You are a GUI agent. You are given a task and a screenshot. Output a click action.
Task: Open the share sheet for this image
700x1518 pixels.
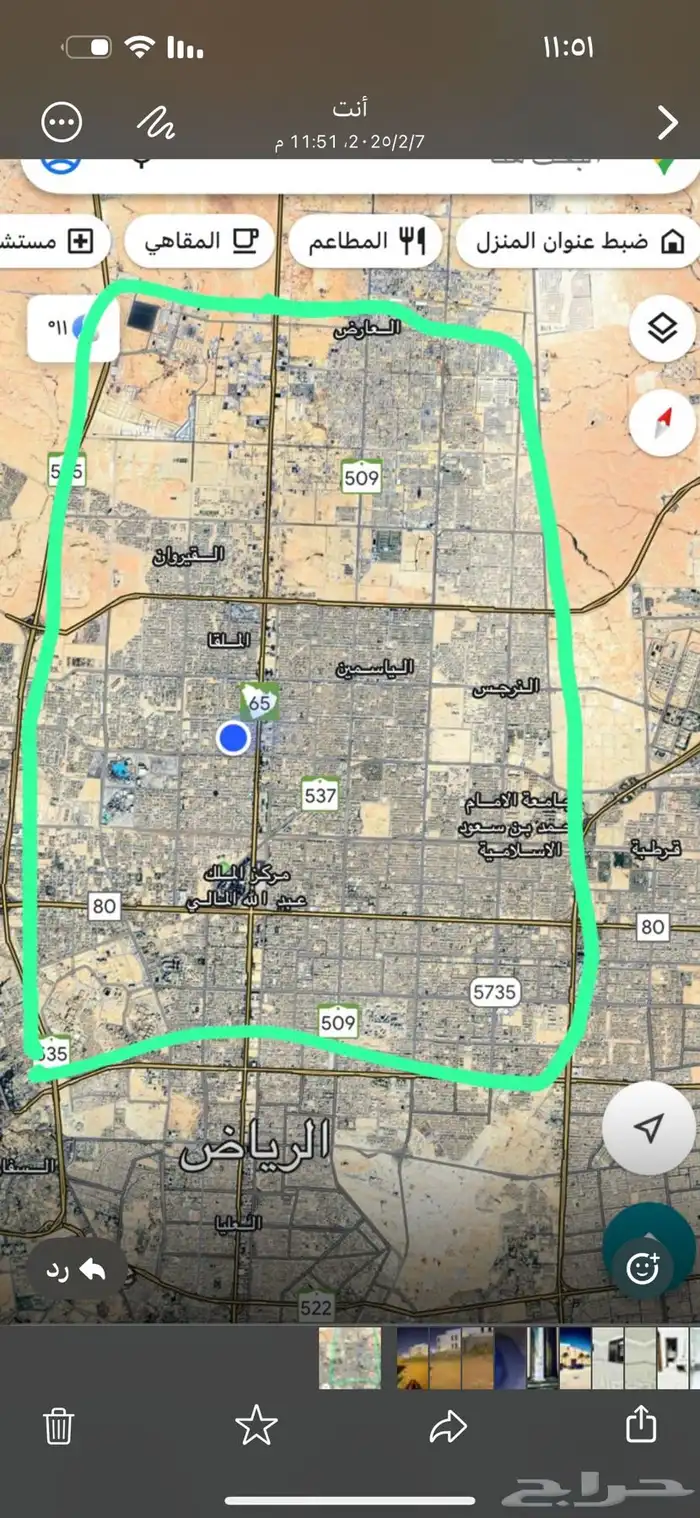[641, 1423]
